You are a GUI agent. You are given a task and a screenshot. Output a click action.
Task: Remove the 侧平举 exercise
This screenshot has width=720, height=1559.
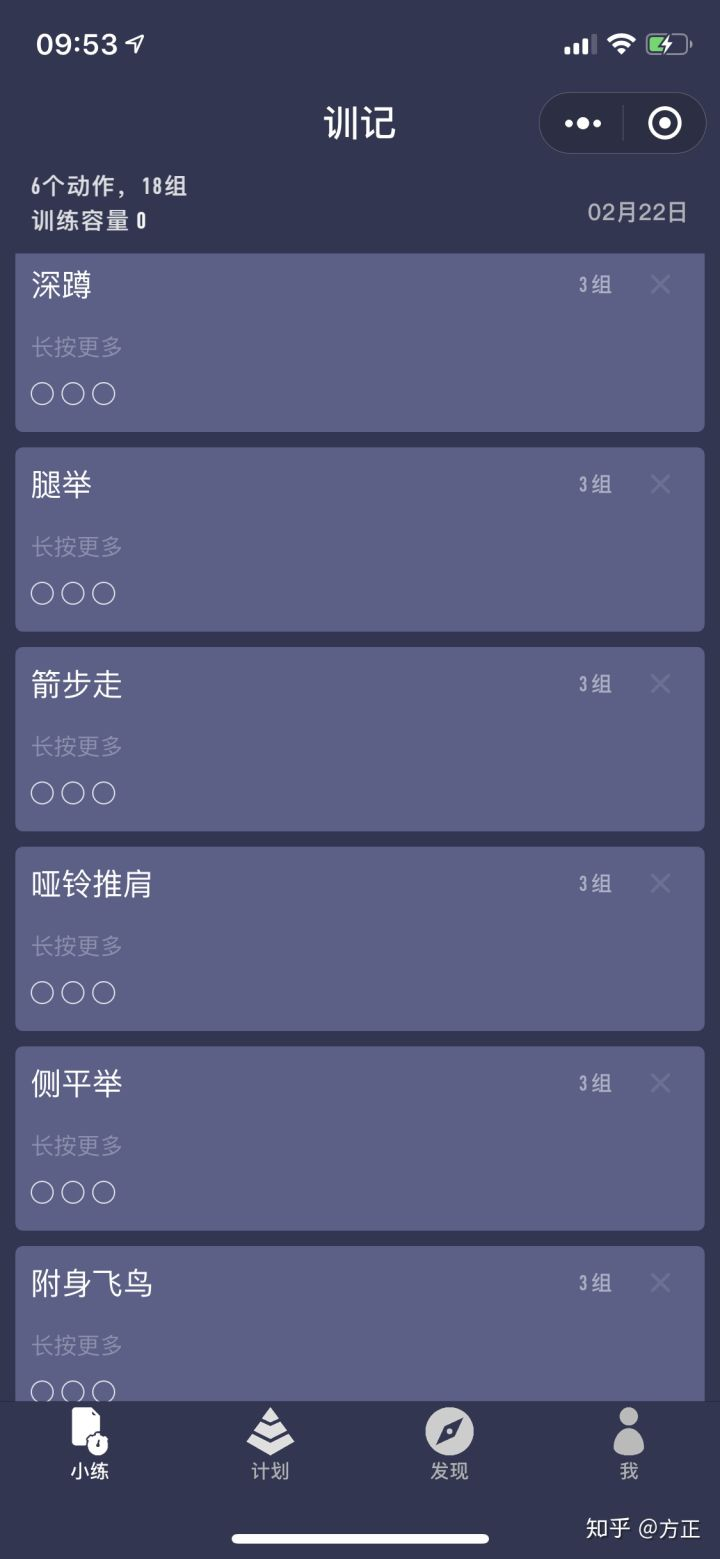(x=660, y=1083)
